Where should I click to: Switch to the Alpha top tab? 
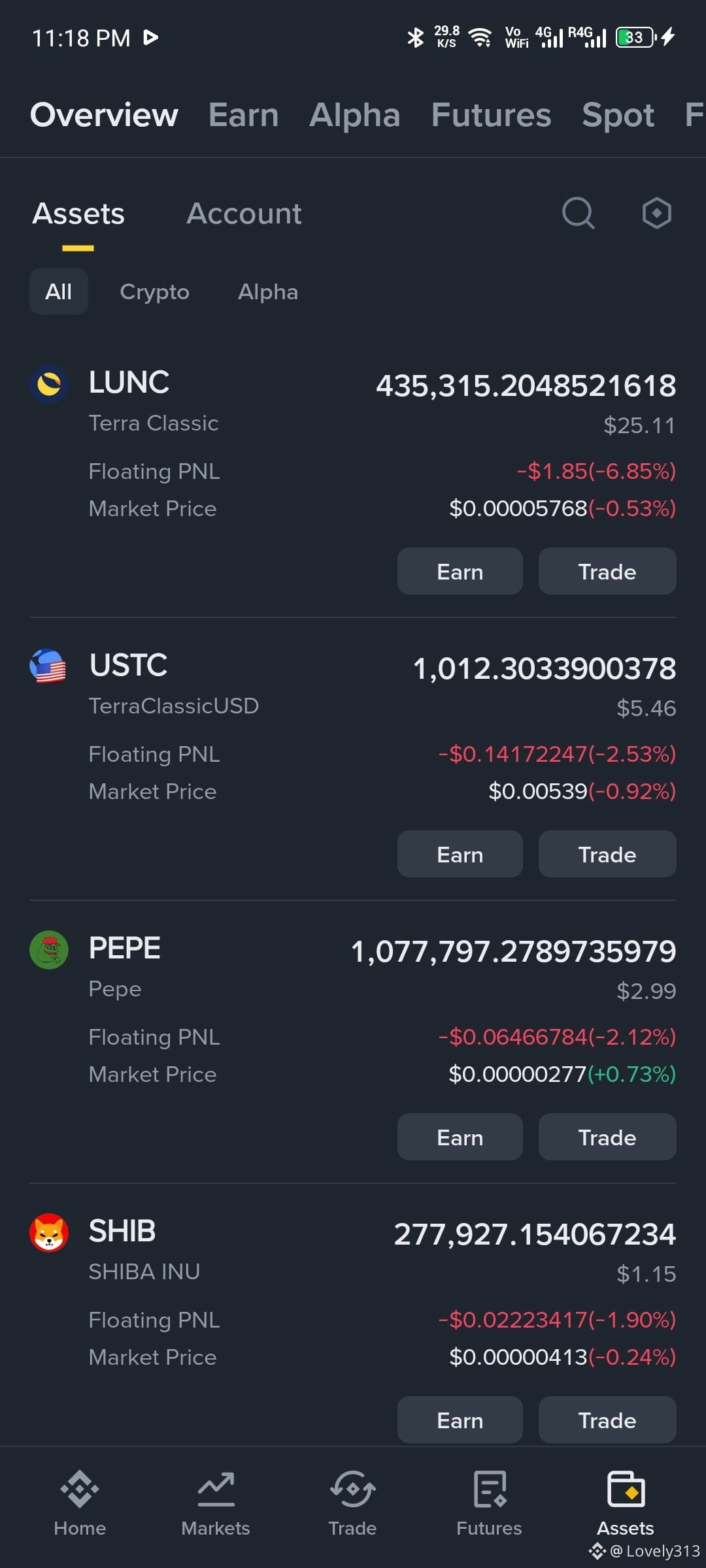coord(355,115)
